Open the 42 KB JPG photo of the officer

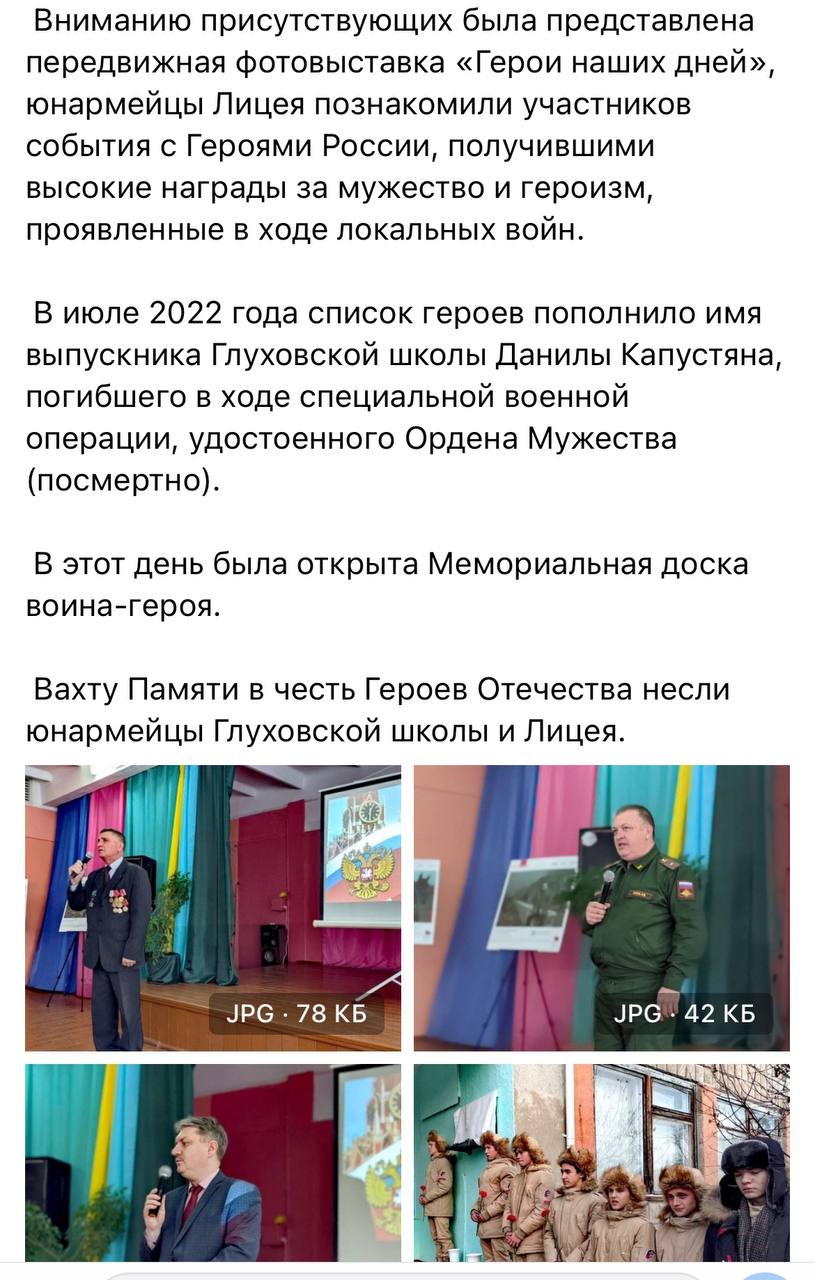tap(601, 907)
